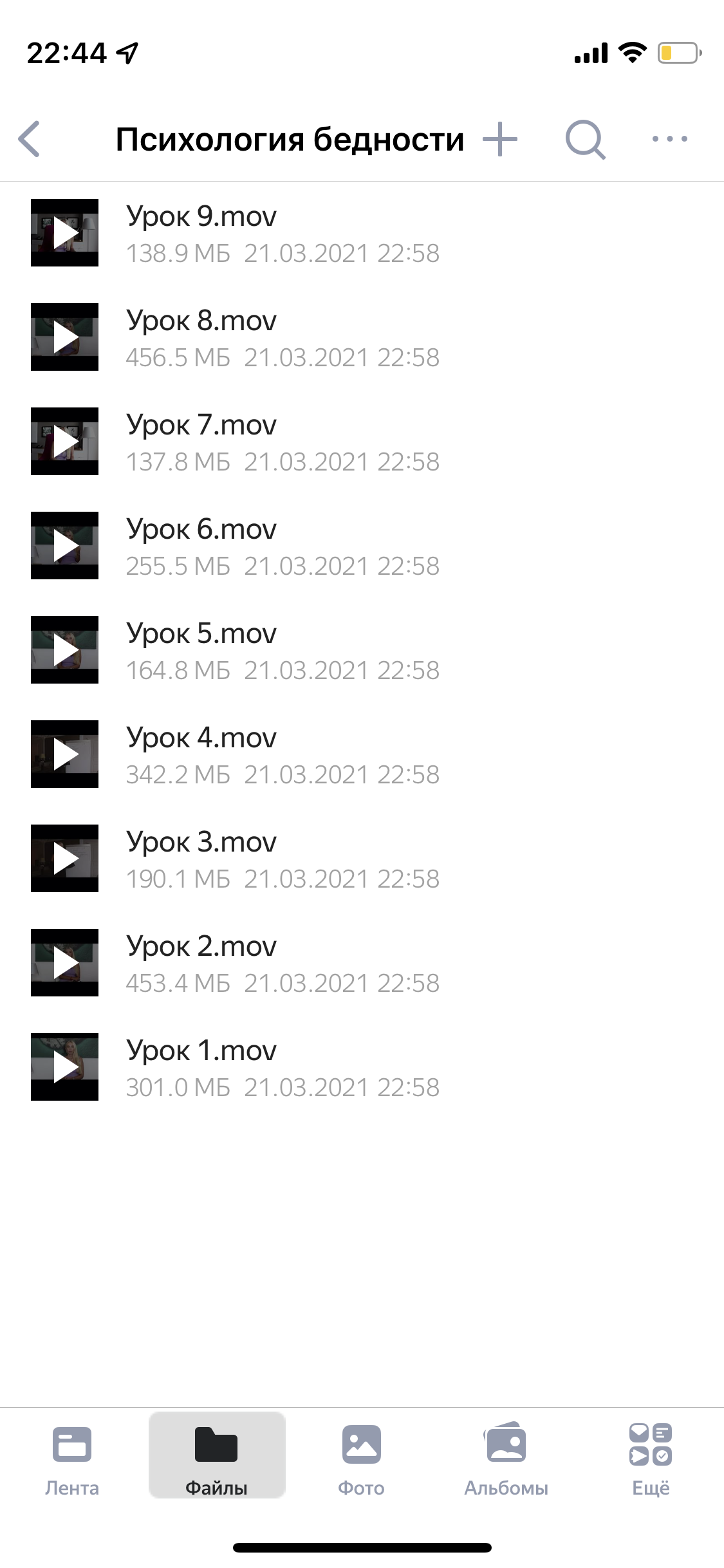Image resolution: width=724 pixels, height=1568 pixels.
Task: Go back to the previous folder
Action: [30, 138]
